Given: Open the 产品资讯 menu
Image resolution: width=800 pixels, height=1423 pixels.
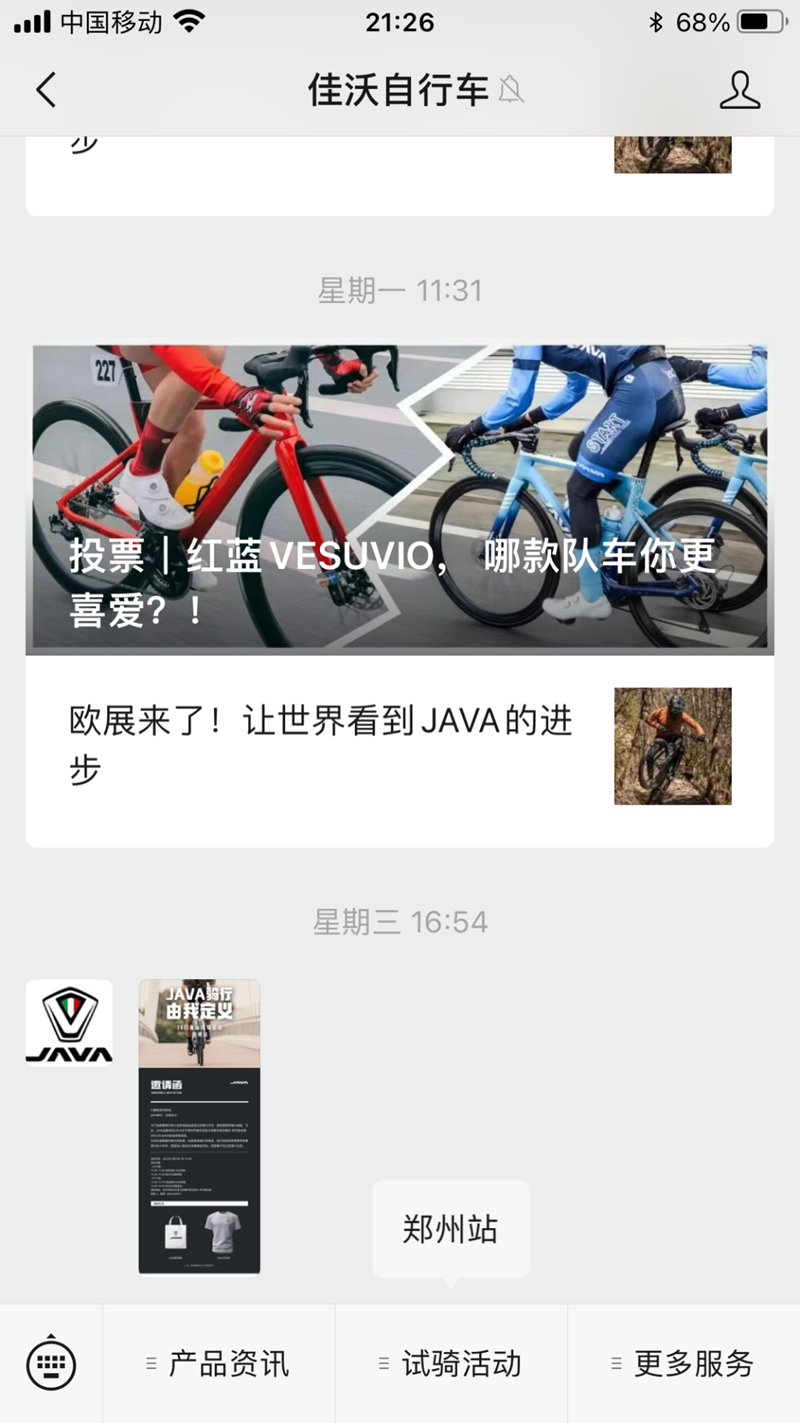Looking at the screenshot, I should (x=219, y=1363).
